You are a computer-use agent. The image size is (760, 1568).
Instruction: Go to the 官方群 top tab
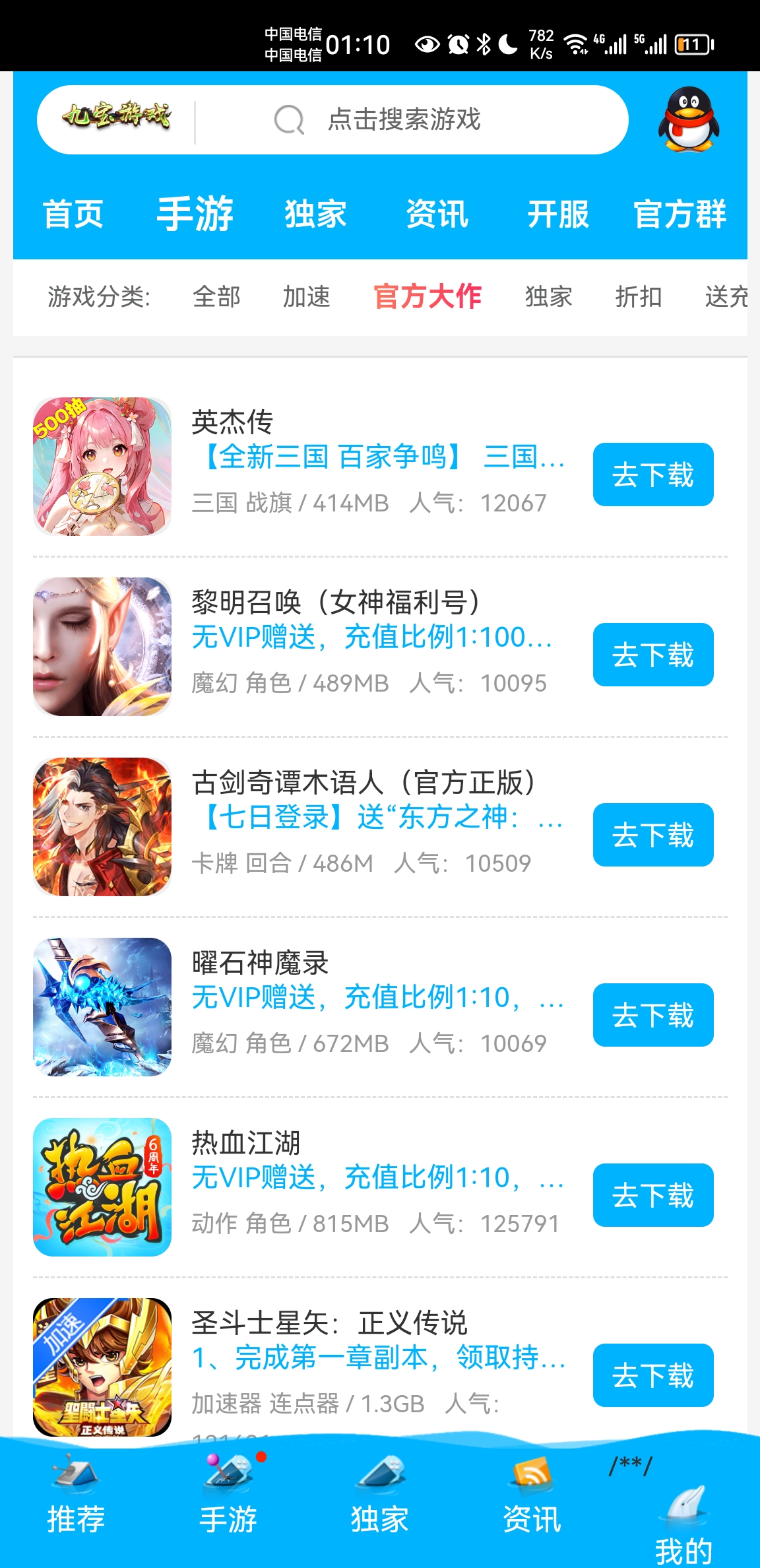pos(680,214)
